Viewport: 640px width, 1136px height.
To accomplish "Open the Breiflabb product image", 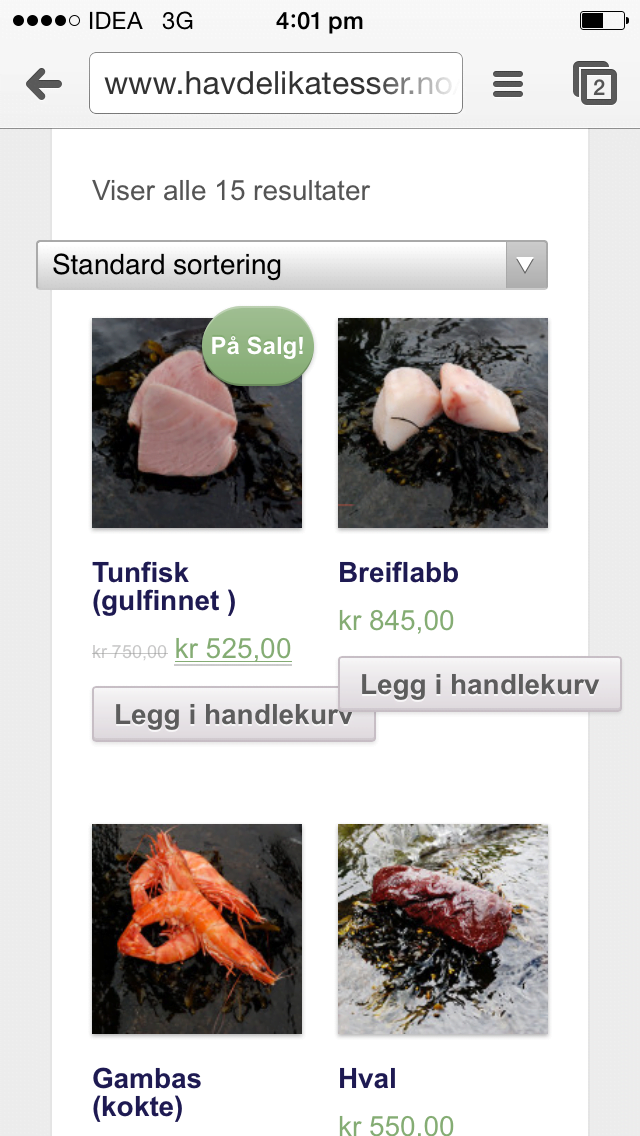I will point(443,423).
